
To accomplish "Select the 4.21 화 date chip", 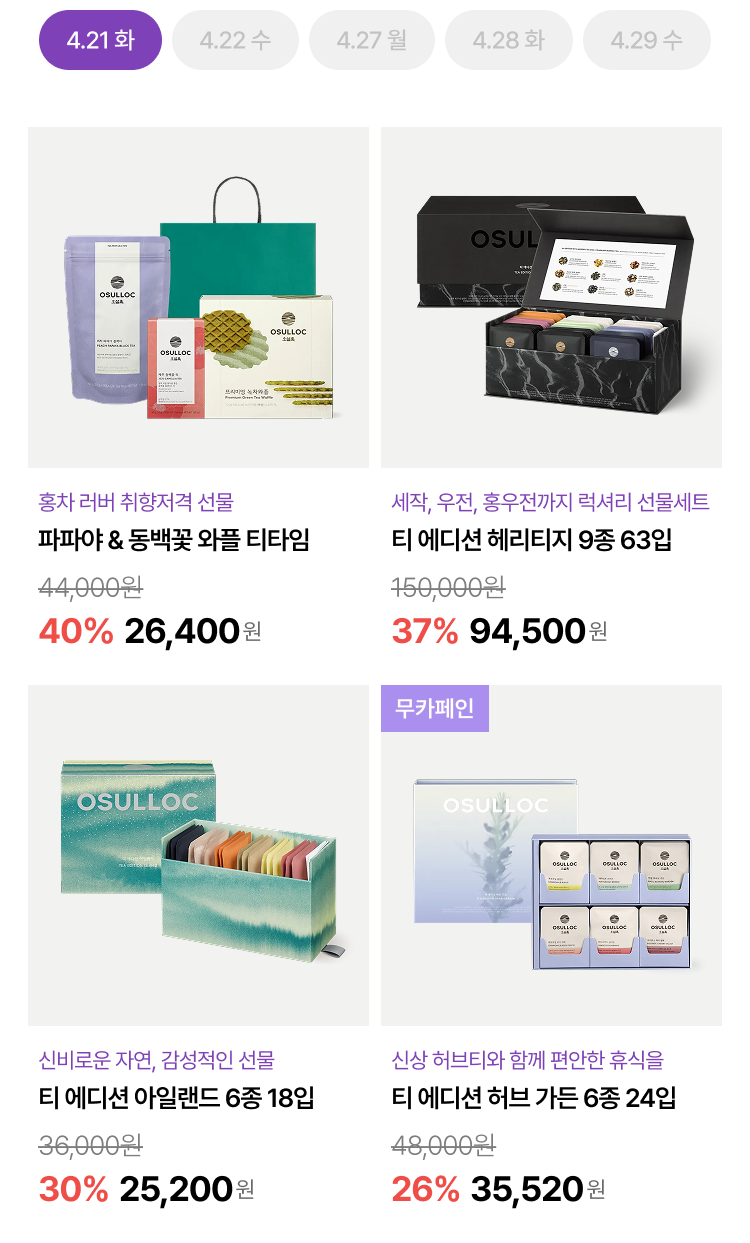I will click(x=100, y=40).
